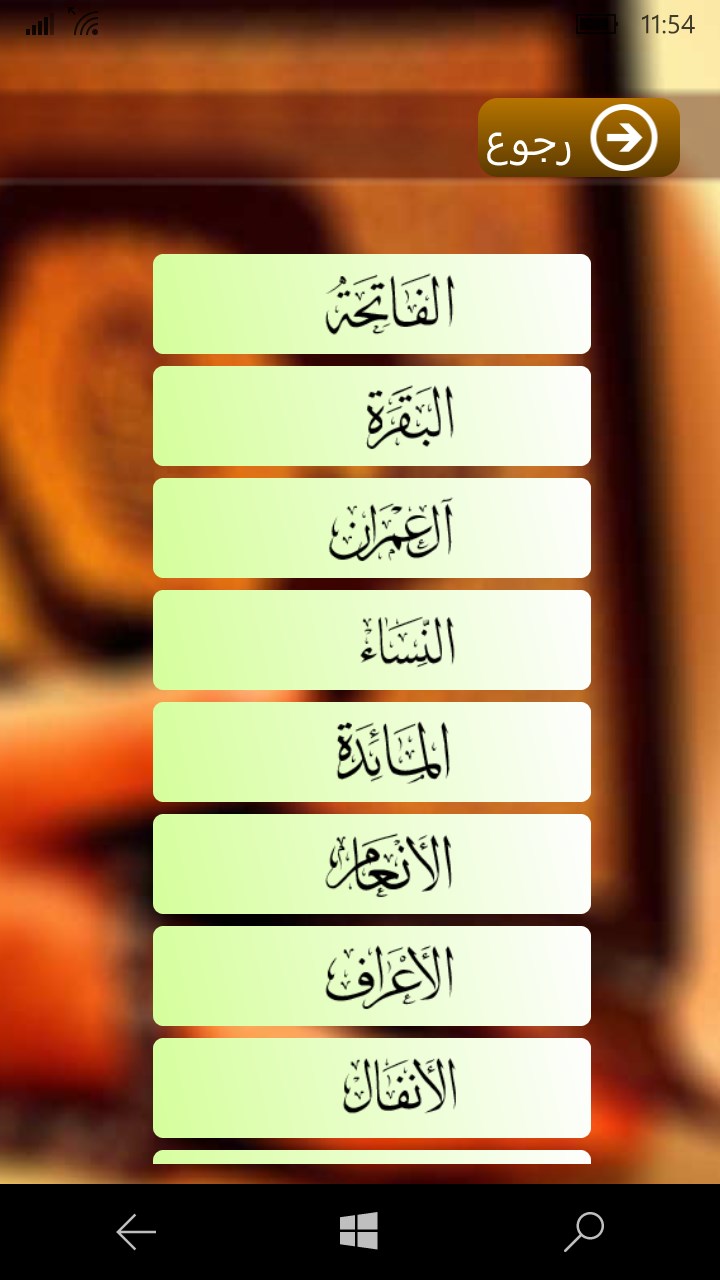
Task: Tap the رجوع back button
Action: 578,138
